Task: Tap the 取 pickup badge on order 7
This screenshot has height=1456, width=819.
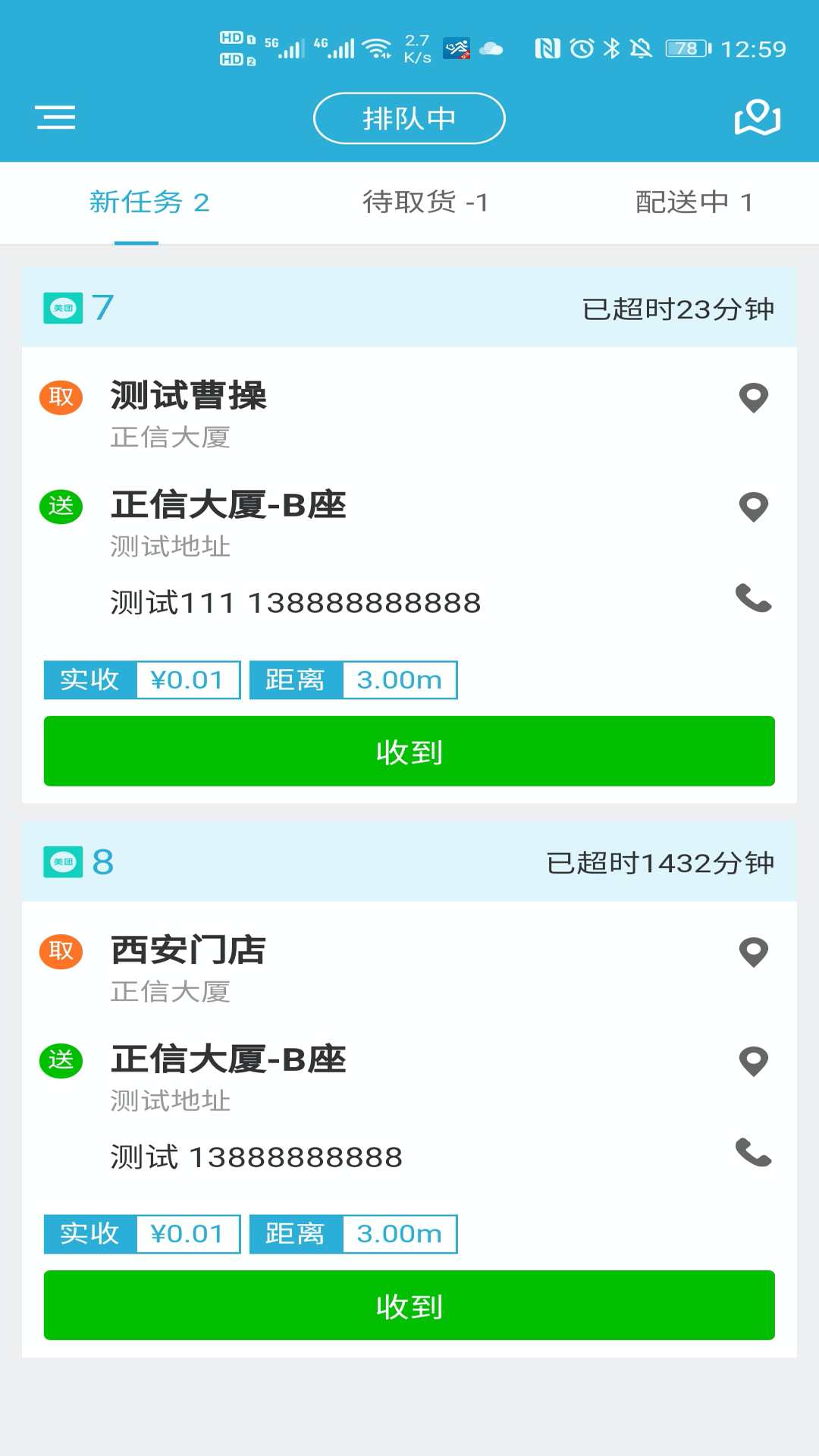Action: [x=62, y=396]
